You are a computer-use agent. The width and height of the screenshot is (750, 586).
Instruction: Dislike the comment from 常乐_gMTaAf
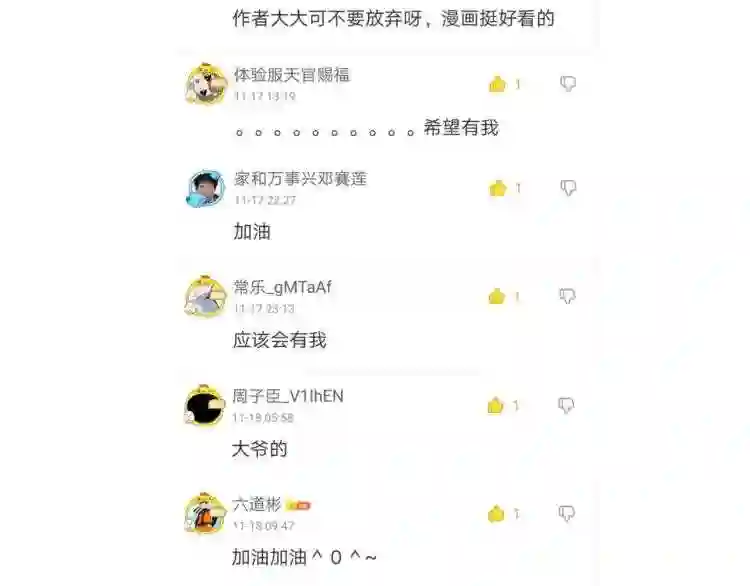click(x=567, y=296)
